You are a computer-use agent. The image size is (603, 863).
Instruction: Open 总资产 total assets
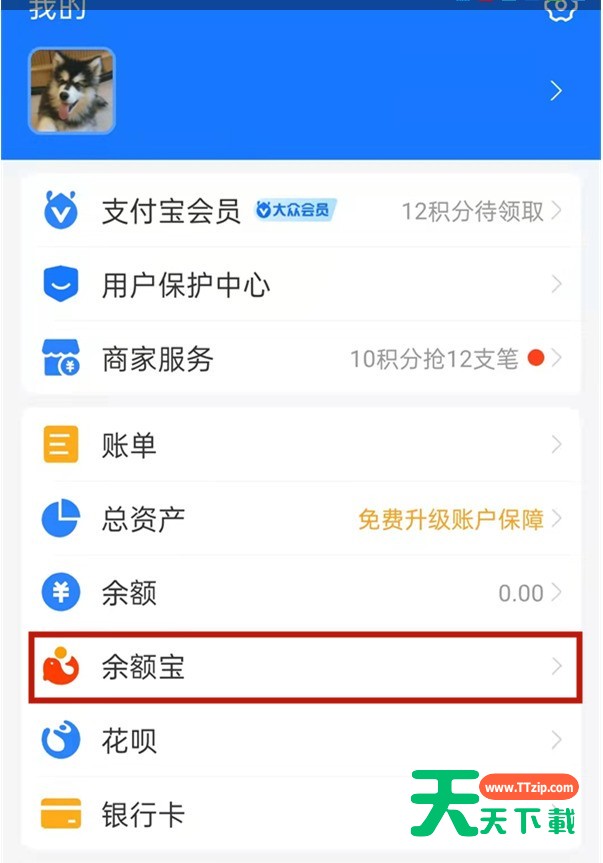[300, 519]
